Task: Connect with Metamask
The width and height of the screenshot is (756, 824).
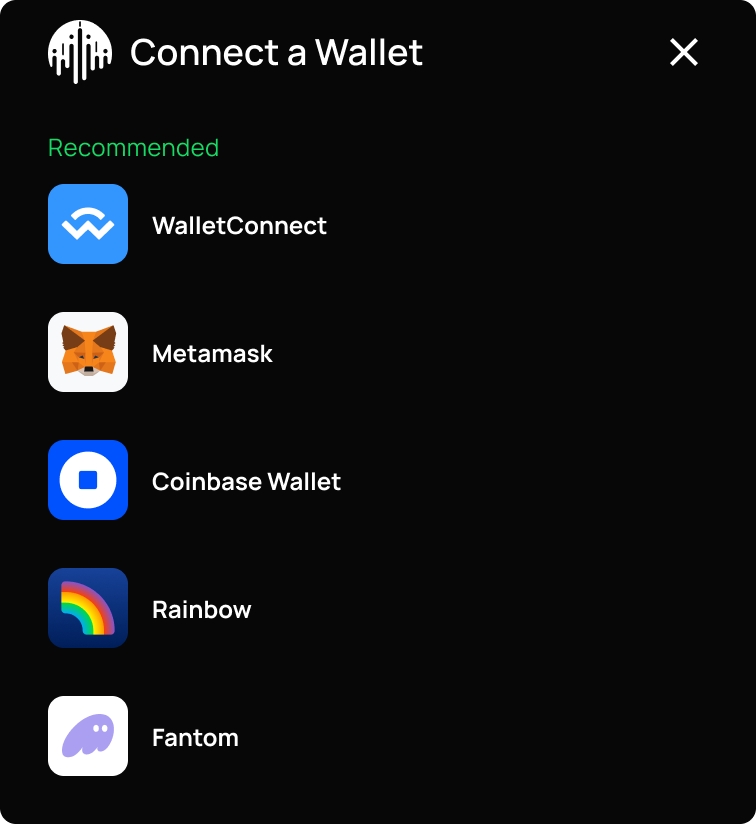Action: click(212, 353)
